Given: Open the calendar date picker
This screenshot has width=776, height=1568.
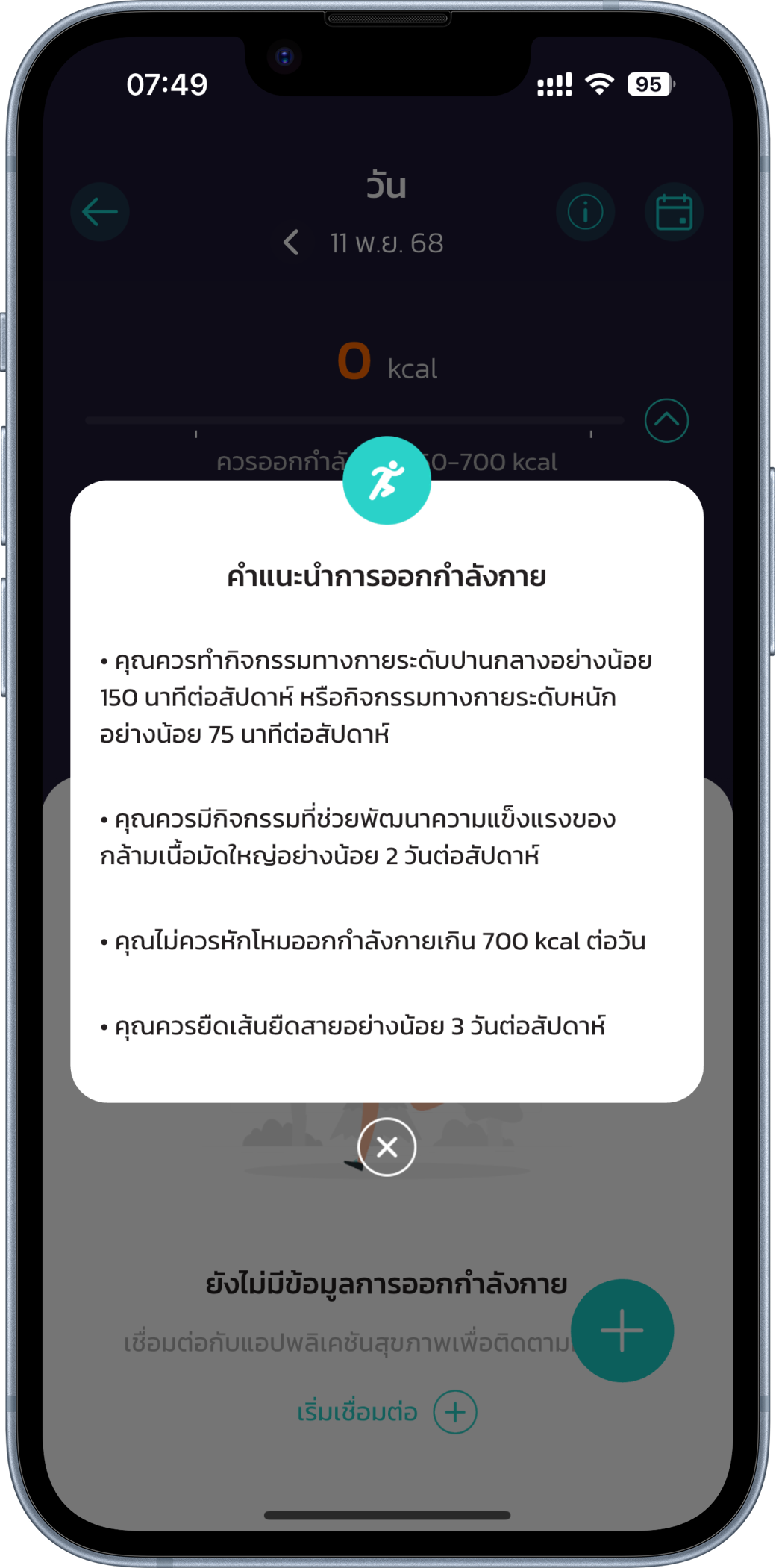Looking at the screenshot, I should tap(674, 212).
